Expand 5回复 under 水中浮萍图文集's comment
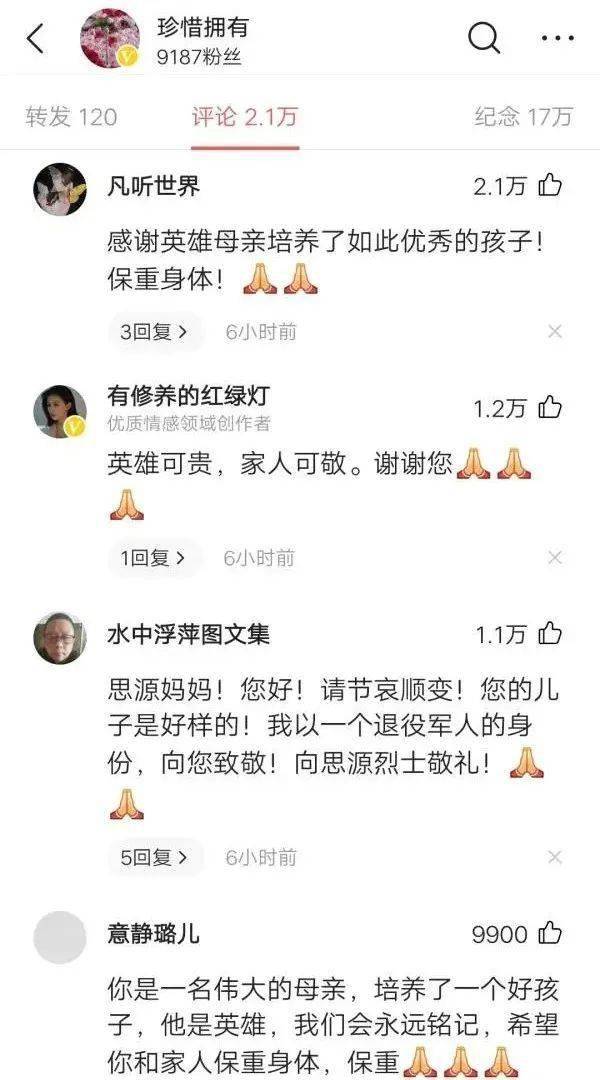The width and height of the screenshot is (600, 1080). pyautogui.click(x=154, y=858)
